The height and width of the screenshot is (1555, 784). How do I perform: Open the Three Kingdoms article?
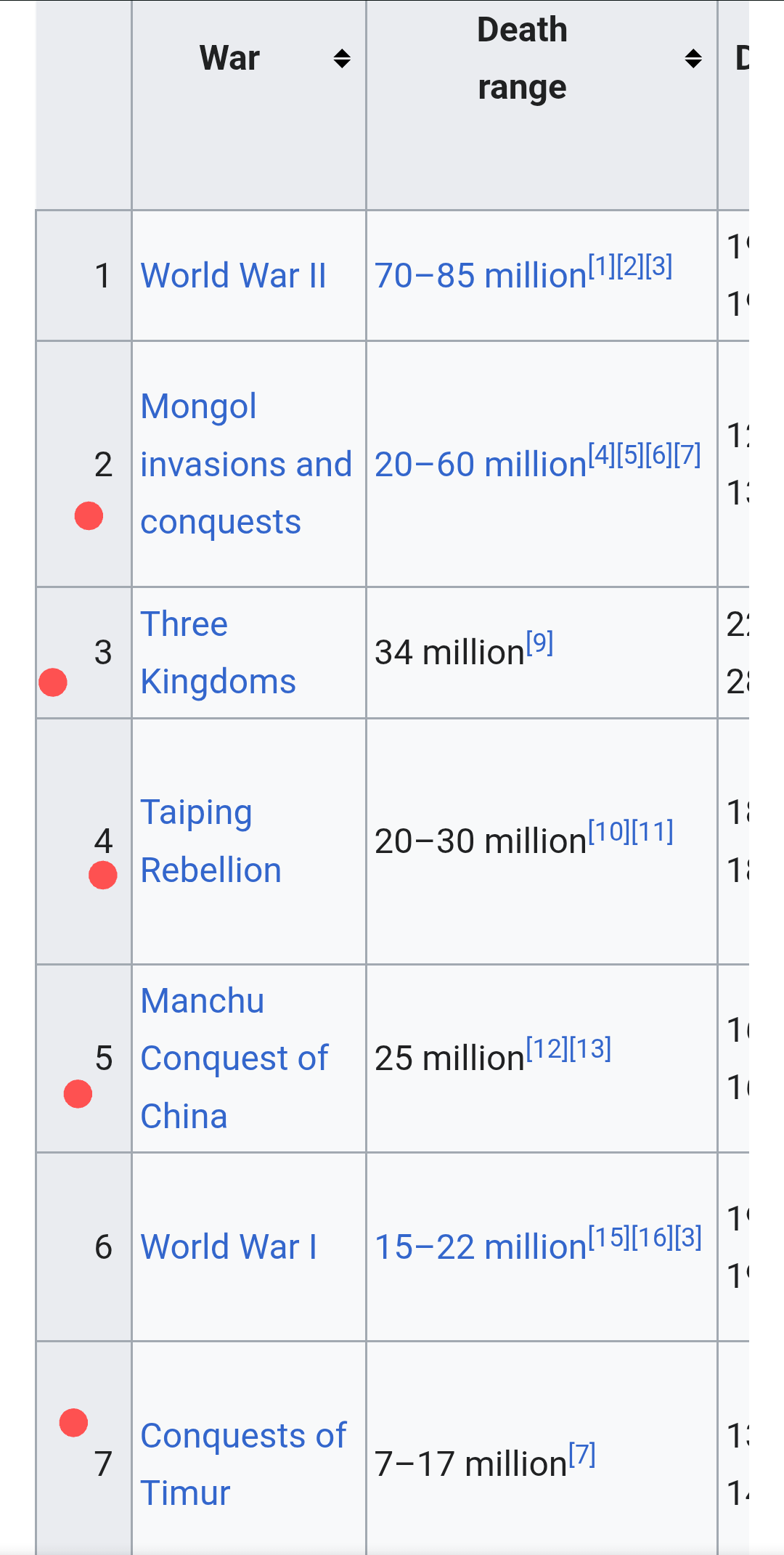click(218, 653)
